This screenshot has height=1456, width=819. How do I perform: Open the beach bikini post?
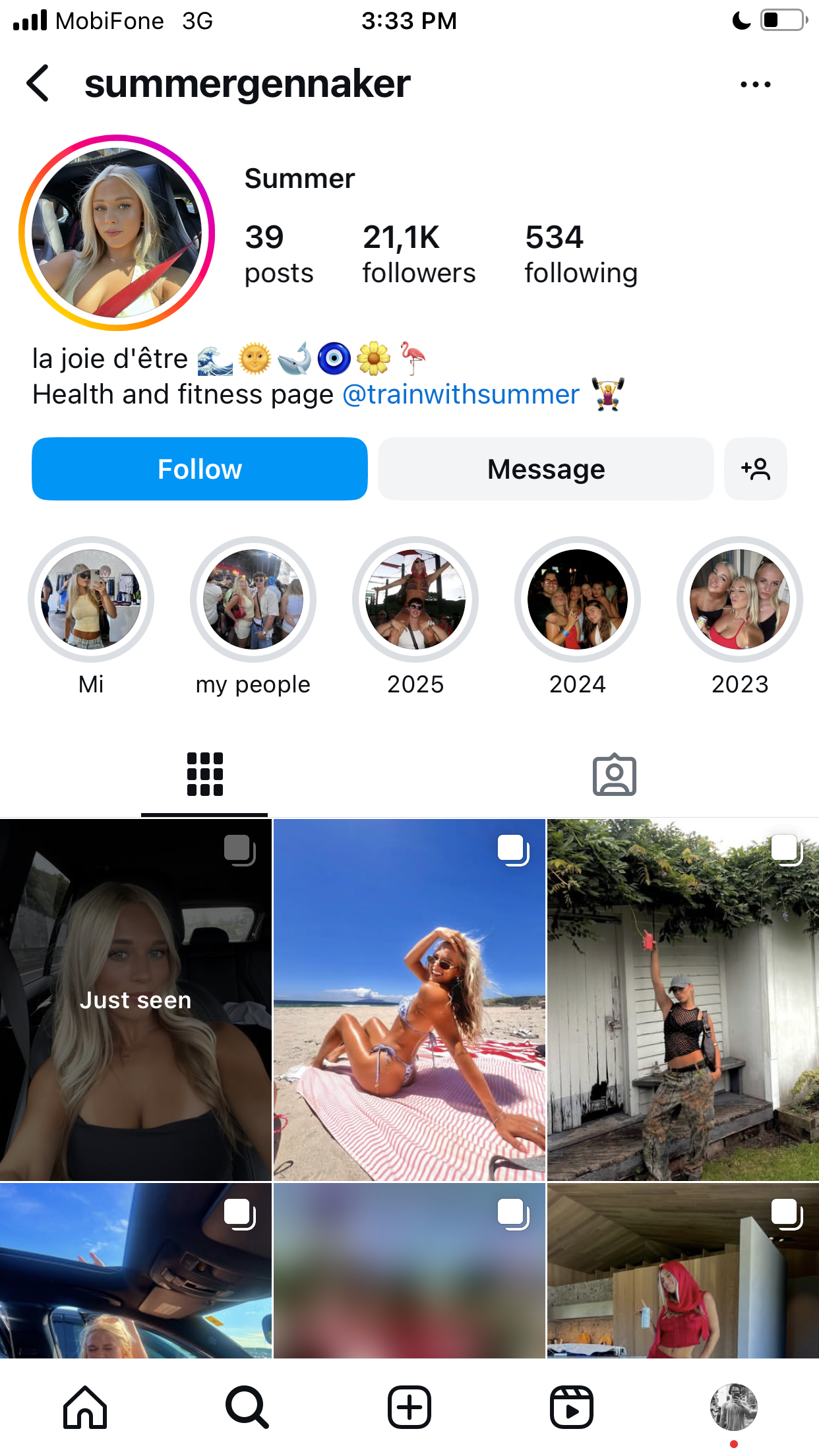tap(409, 1000)
